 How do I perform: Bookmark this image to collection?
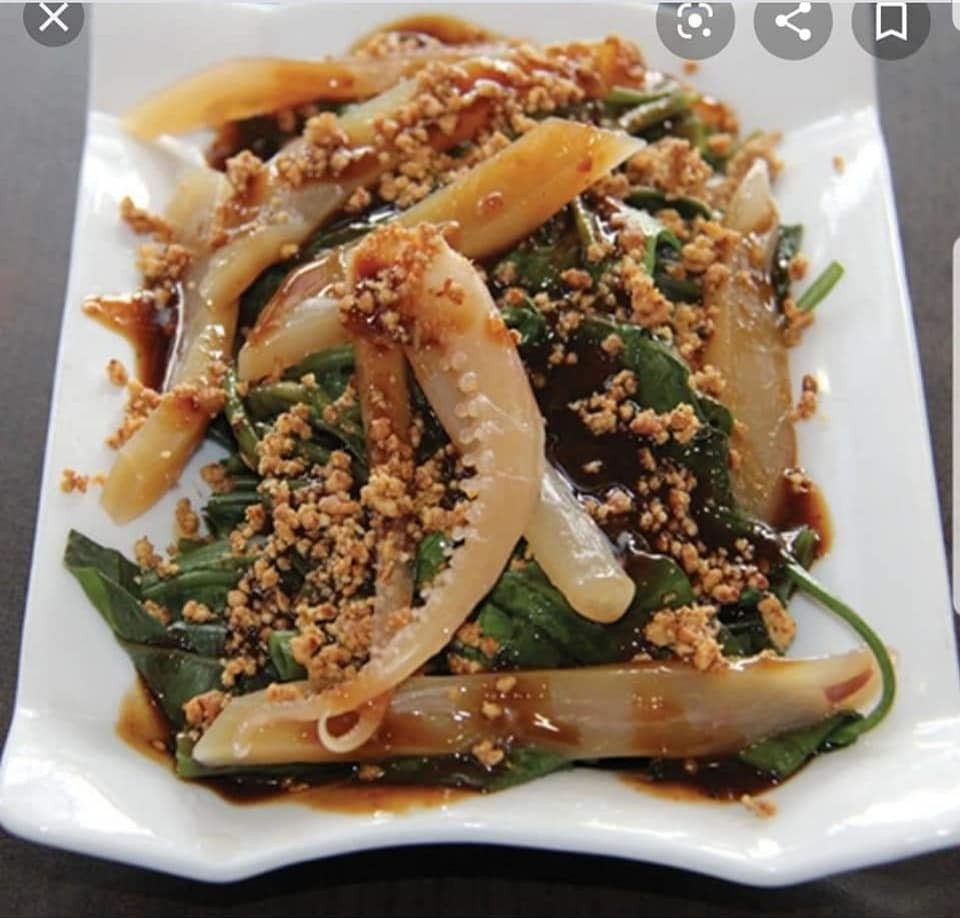click(890, 21)
